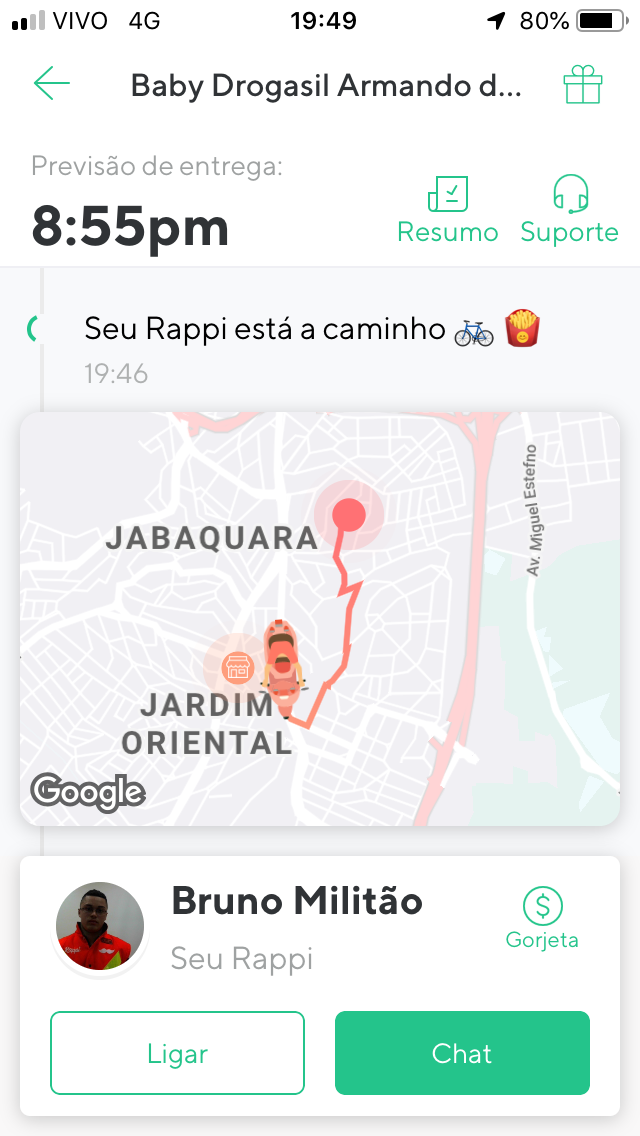Give a Gorjeta tip to Bruno
Viewport: 640px width, 1136px height.
coord(542,918)
